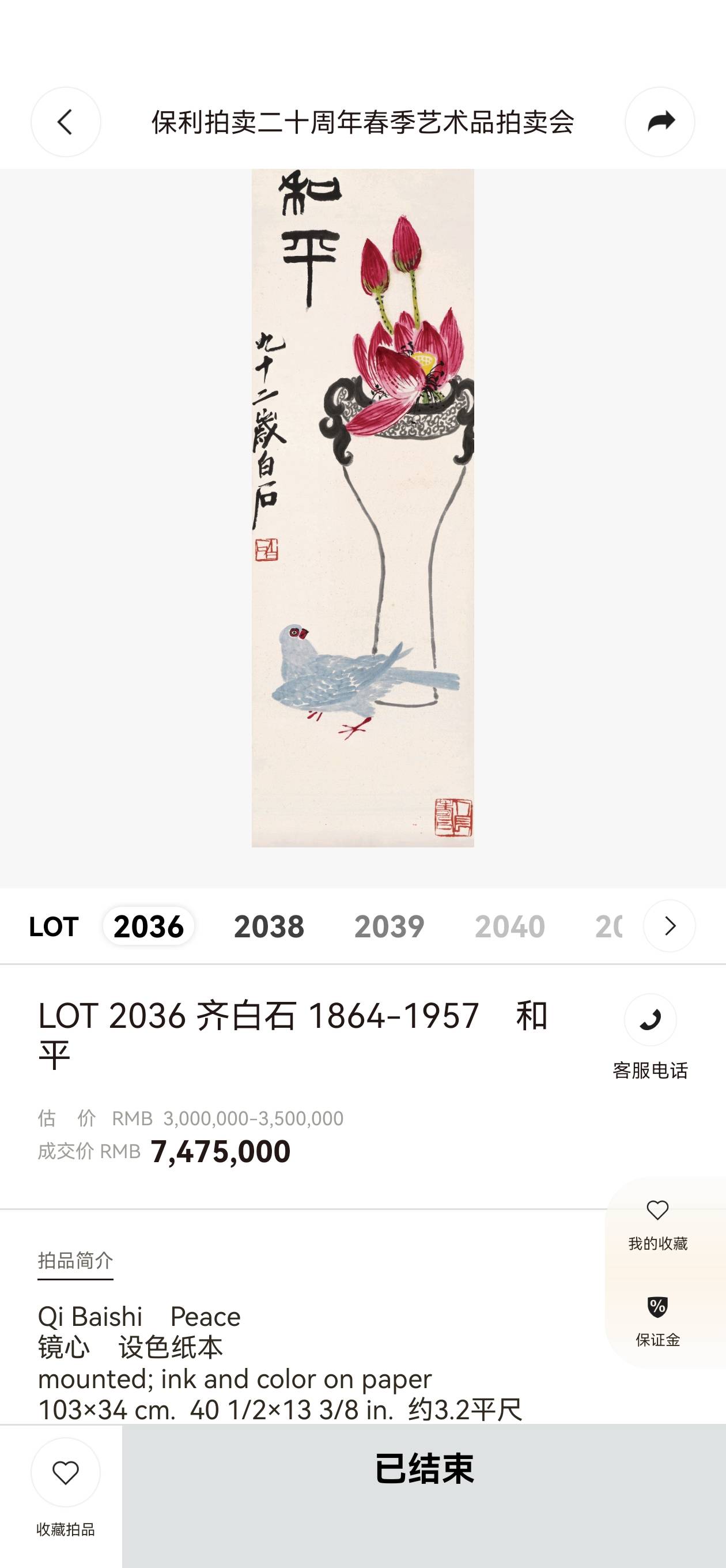The image size is (726, 1568).
Task: Switch to lot 2038
Action: tap(269, 926)
